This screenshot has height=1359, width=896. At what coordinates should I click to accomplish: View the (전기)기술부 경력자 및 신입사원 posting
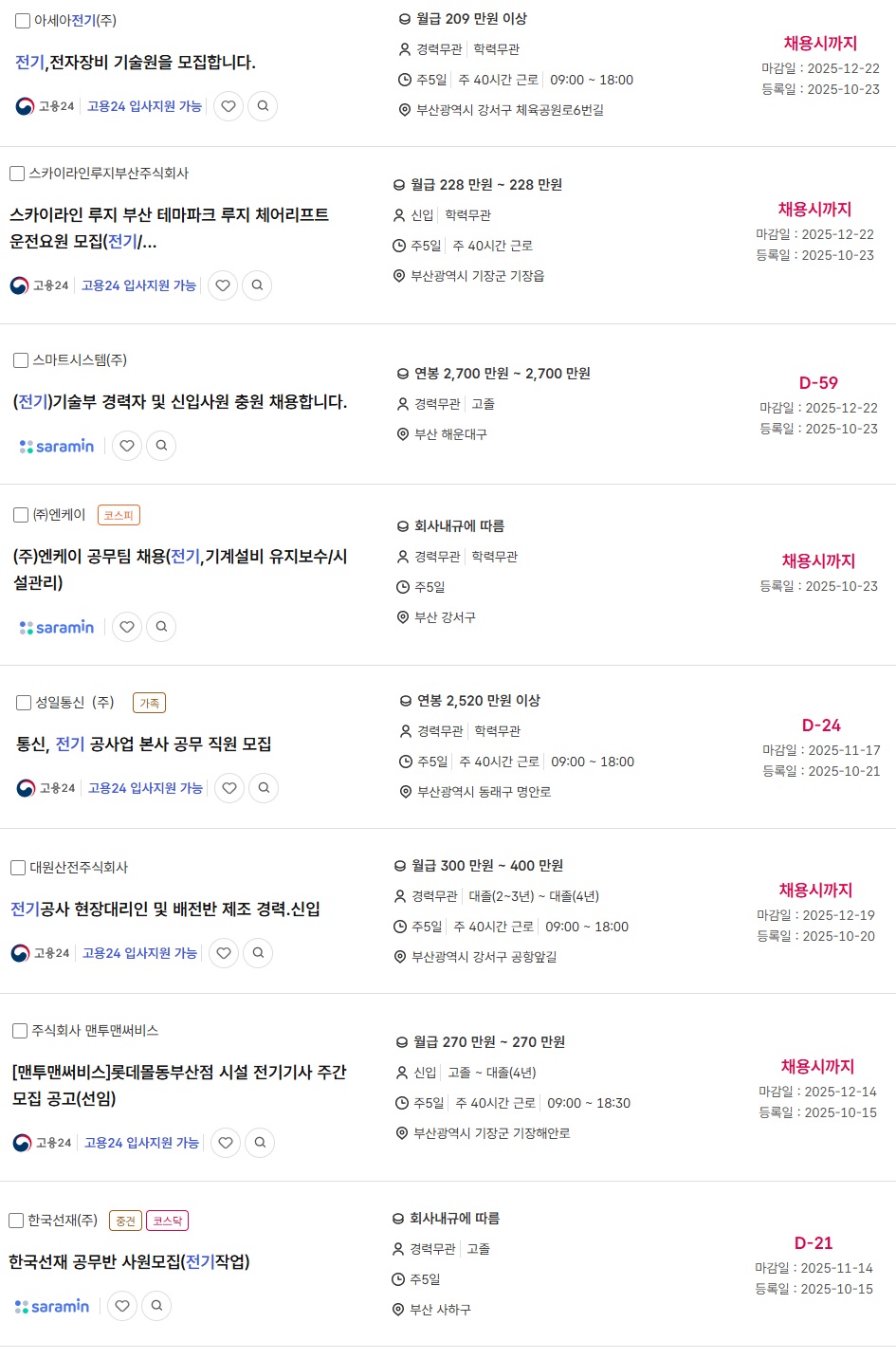(180, 402)
